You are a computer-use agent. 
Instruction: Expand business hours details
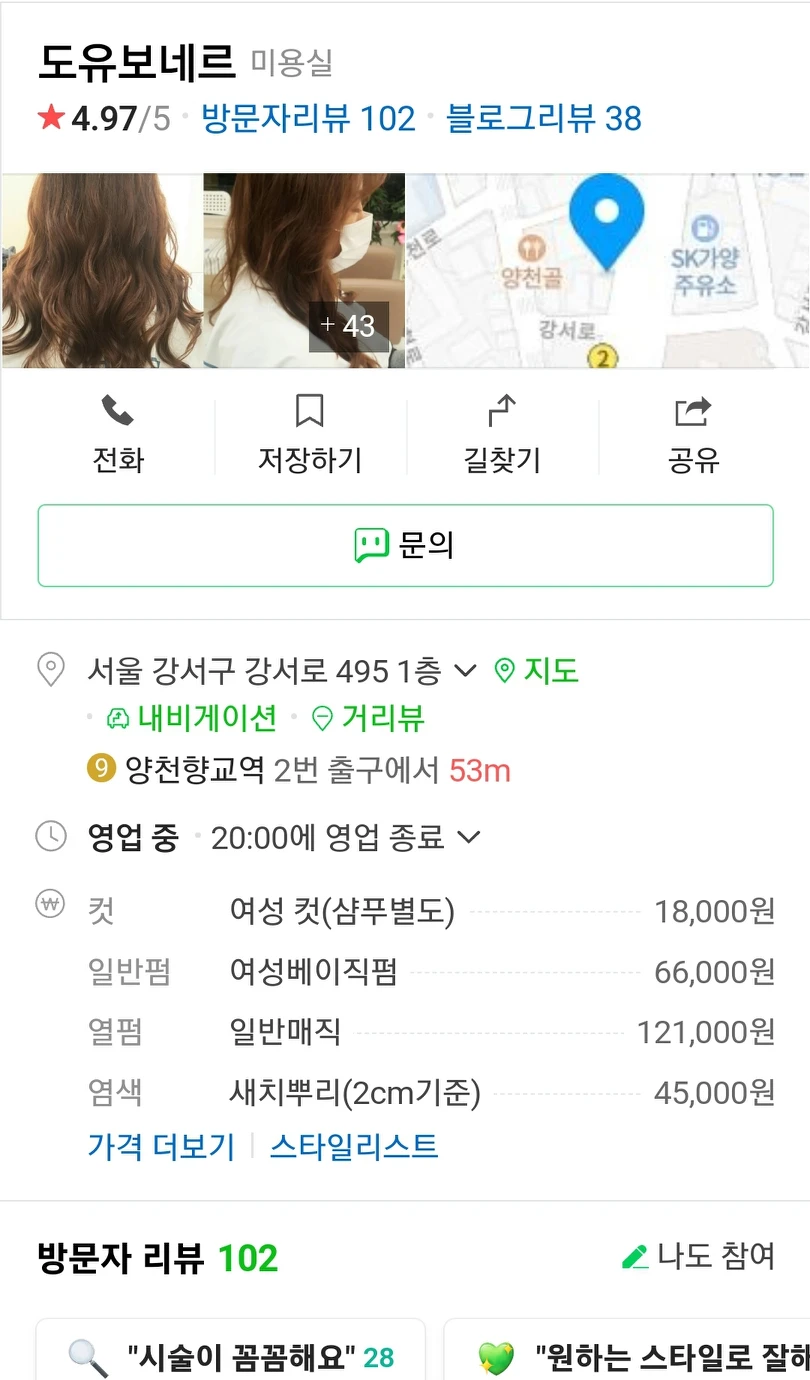point(469,837)
